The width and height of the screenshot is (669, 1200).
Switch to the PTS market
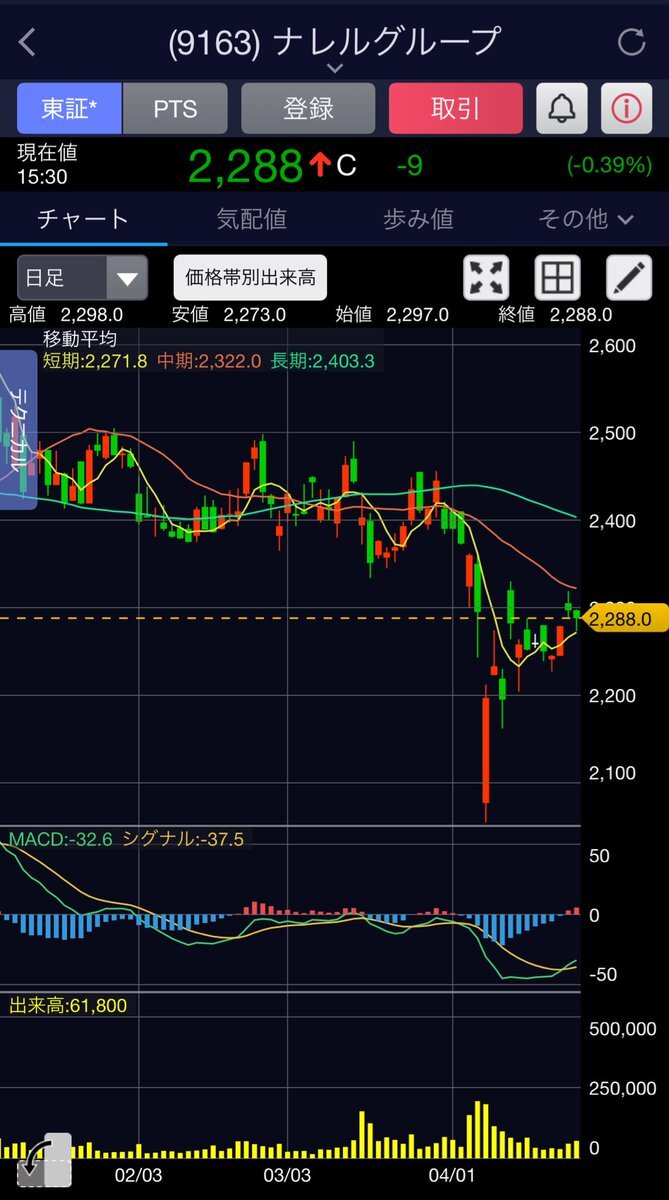tap(175, 108)
